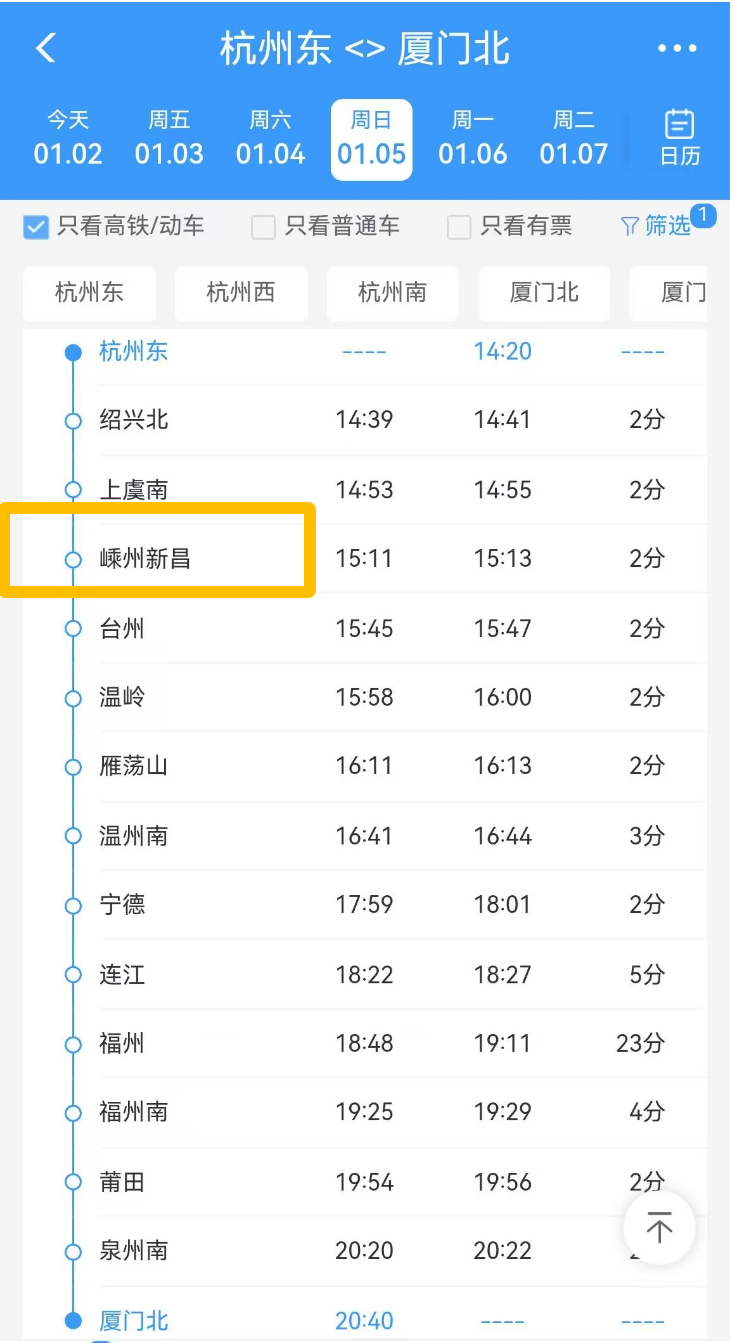Switch to Monday 01.06

[x=473, y=139]
